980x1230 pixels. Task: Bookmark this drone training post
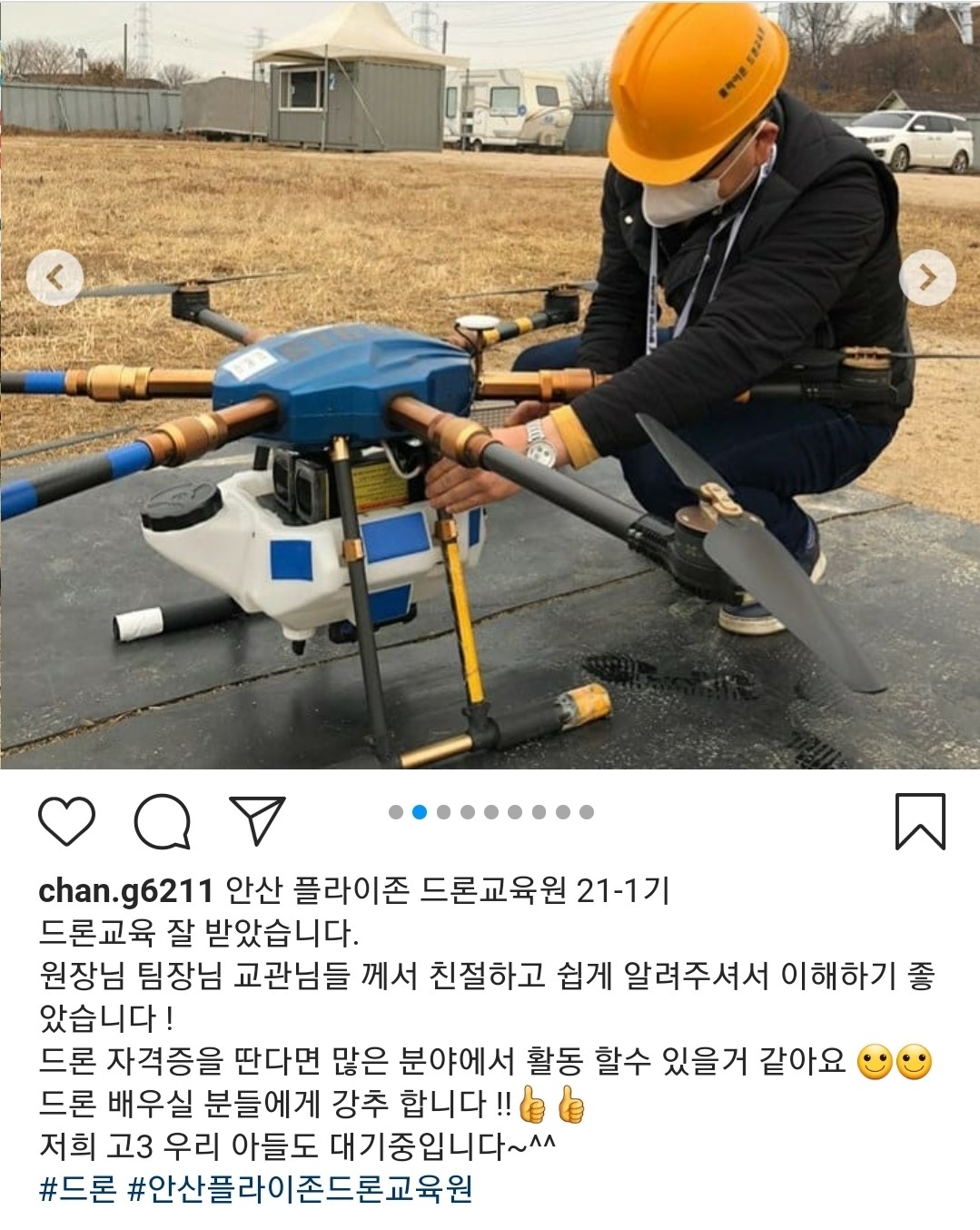(x=920, y=820)
